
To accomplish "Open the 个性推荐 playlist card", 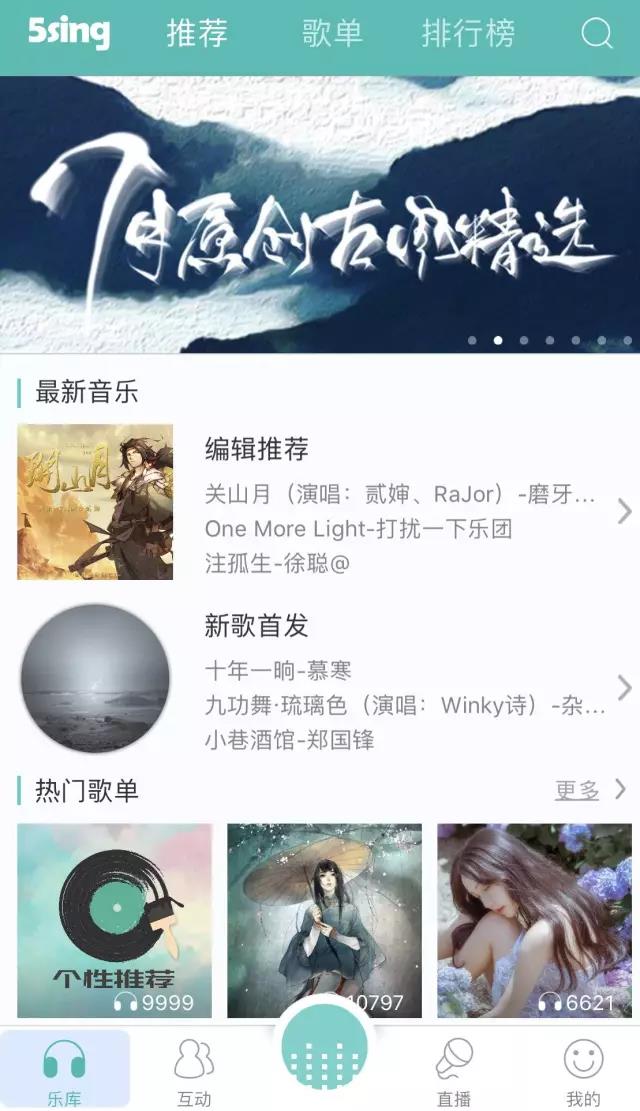I will click(115, 920).
